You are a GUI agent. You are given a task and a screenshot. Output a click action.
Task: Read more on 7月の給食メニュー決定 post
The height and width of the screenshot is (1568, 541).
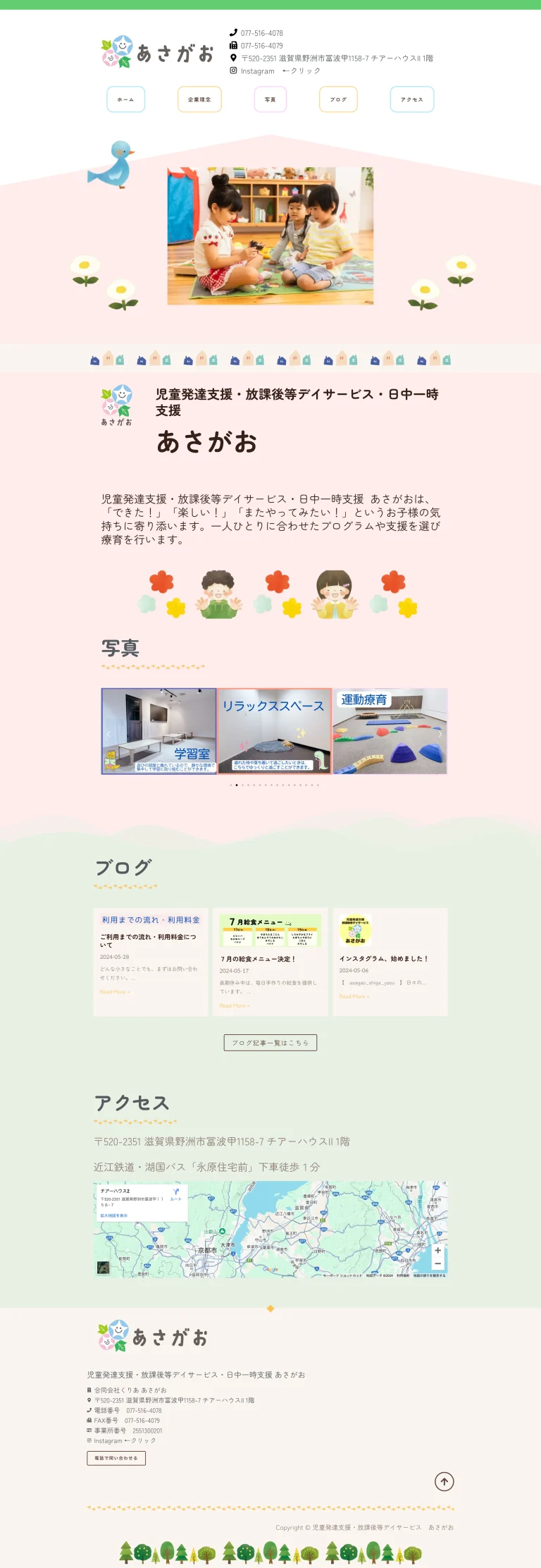point(235,1005)
